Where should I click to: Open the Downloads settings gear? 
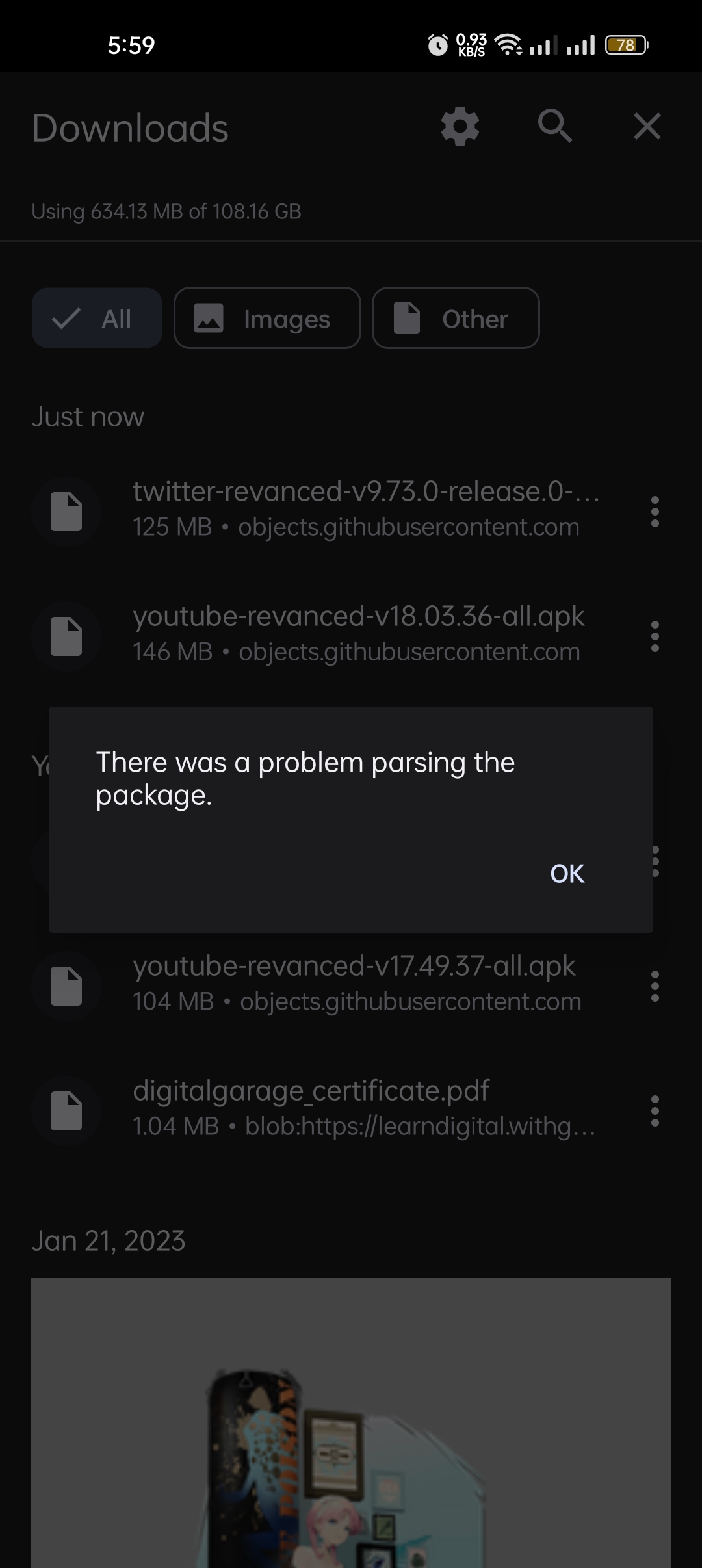point(460,127)
